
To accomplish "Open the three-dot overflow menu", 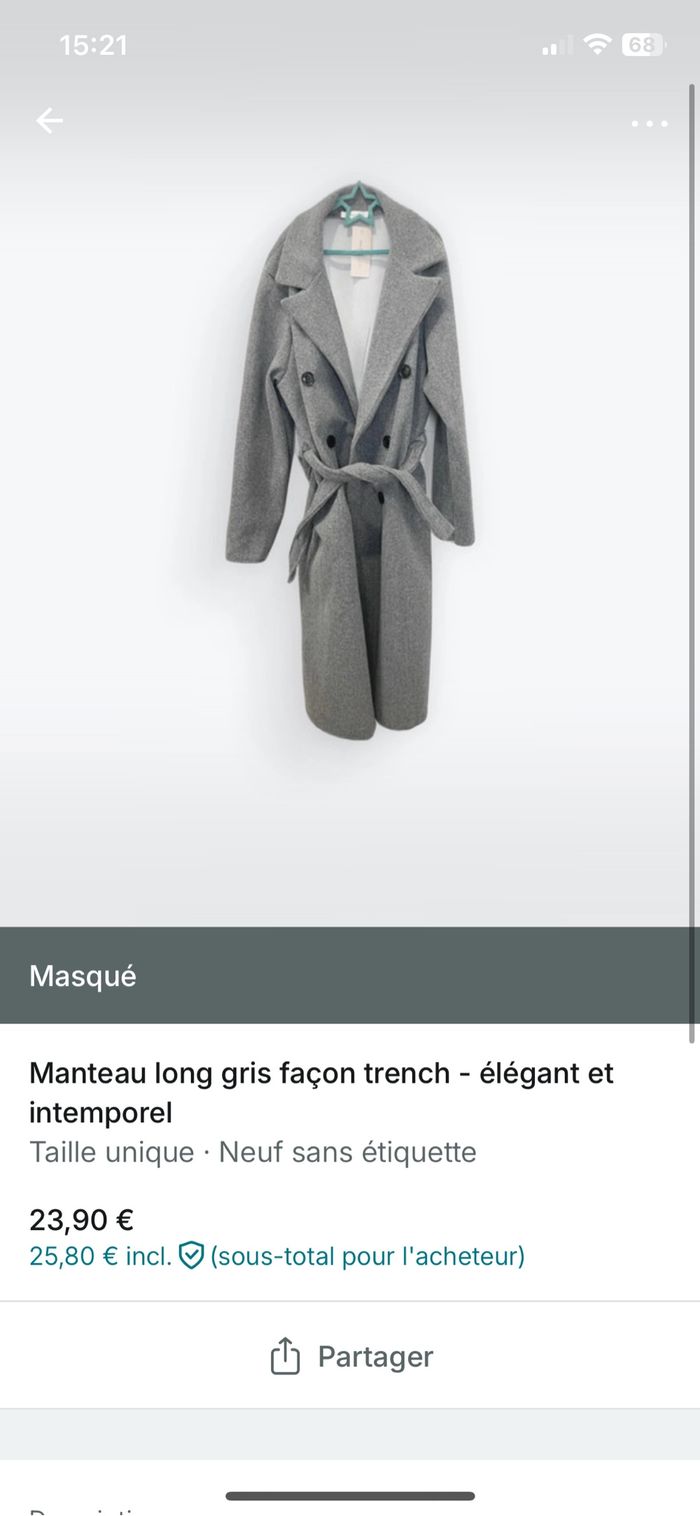I will pos(649,124).
